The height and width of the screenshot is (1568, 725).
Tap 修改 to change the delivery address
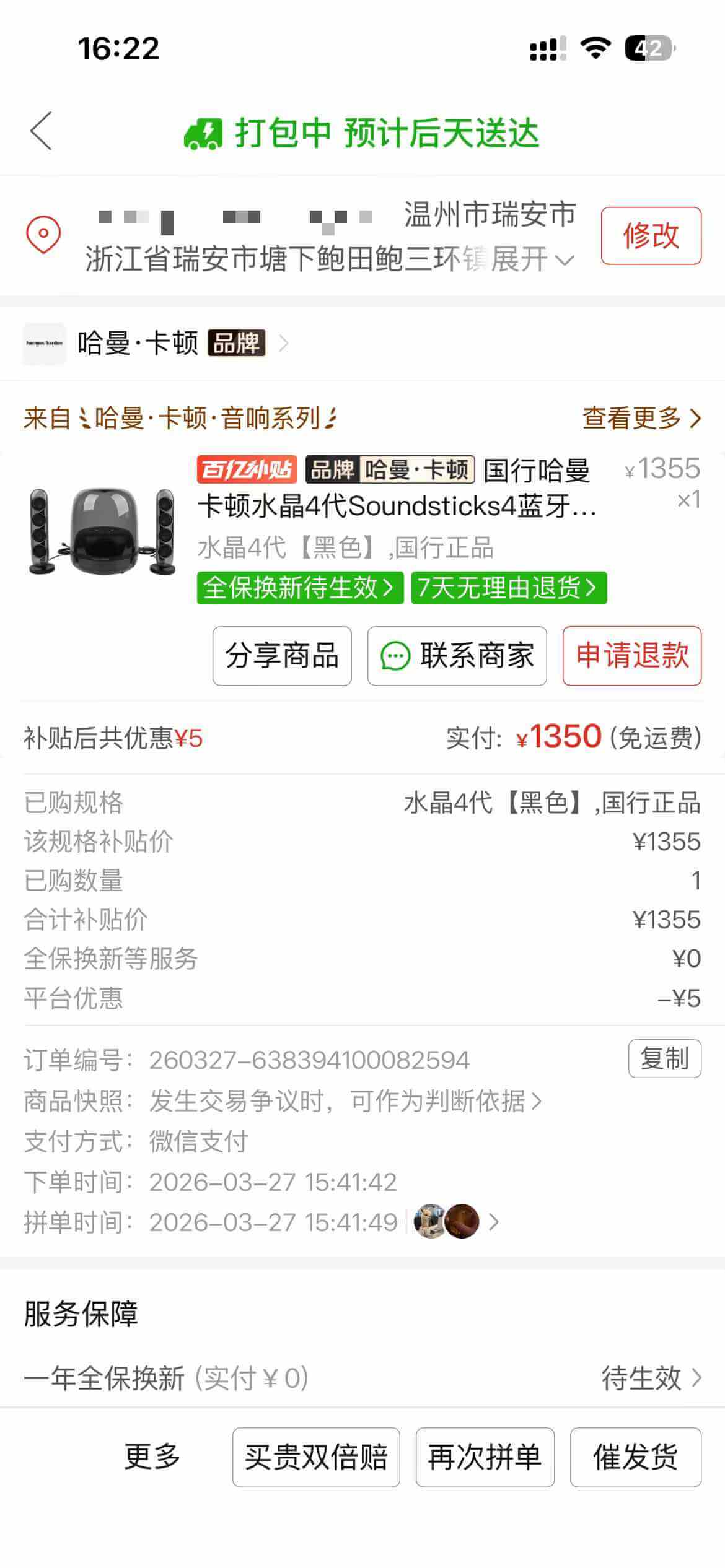(x=651, y=236)
